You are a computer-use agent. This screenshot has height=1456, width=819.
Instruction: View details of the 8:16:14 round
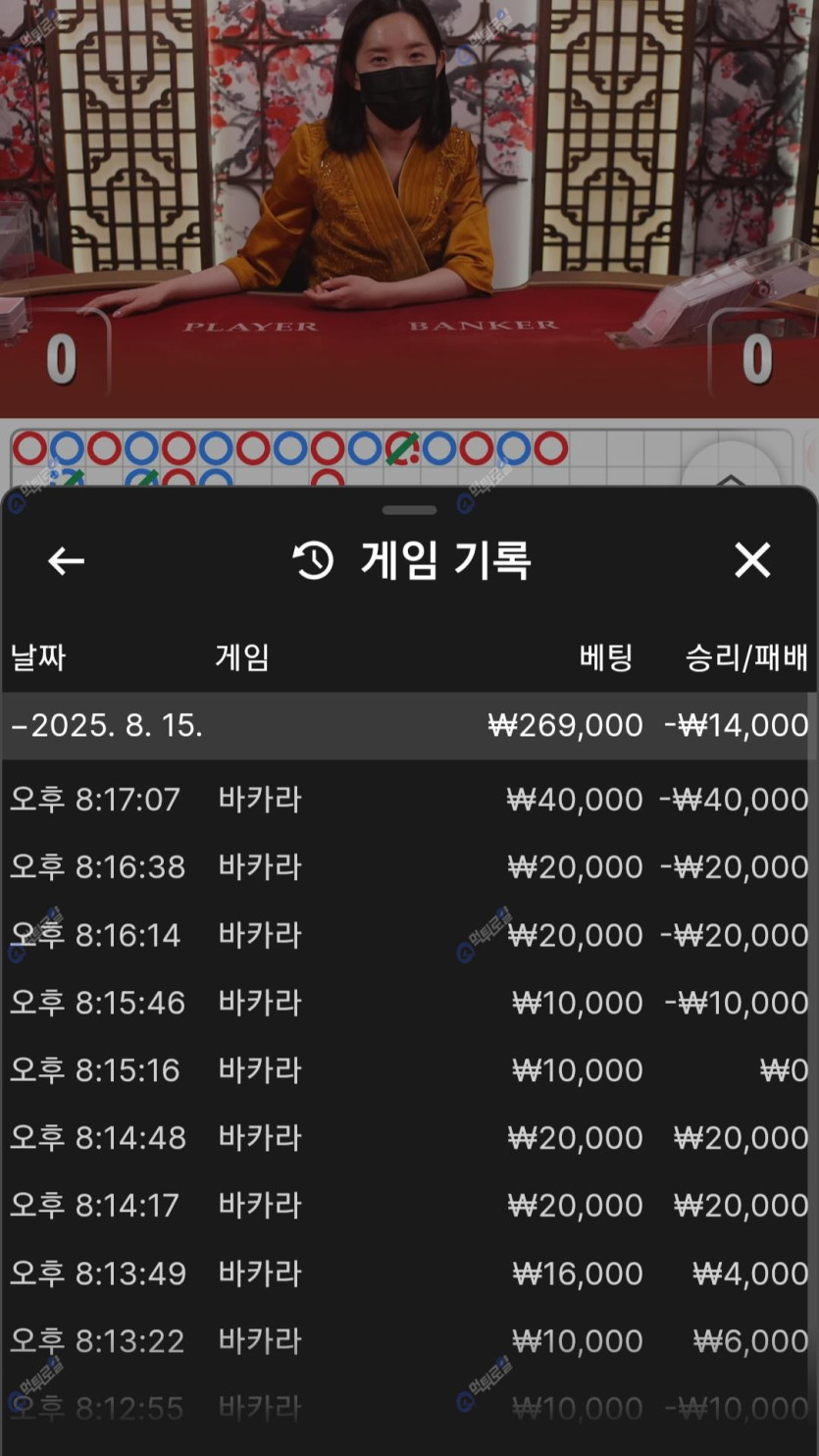tap(409, 935)
